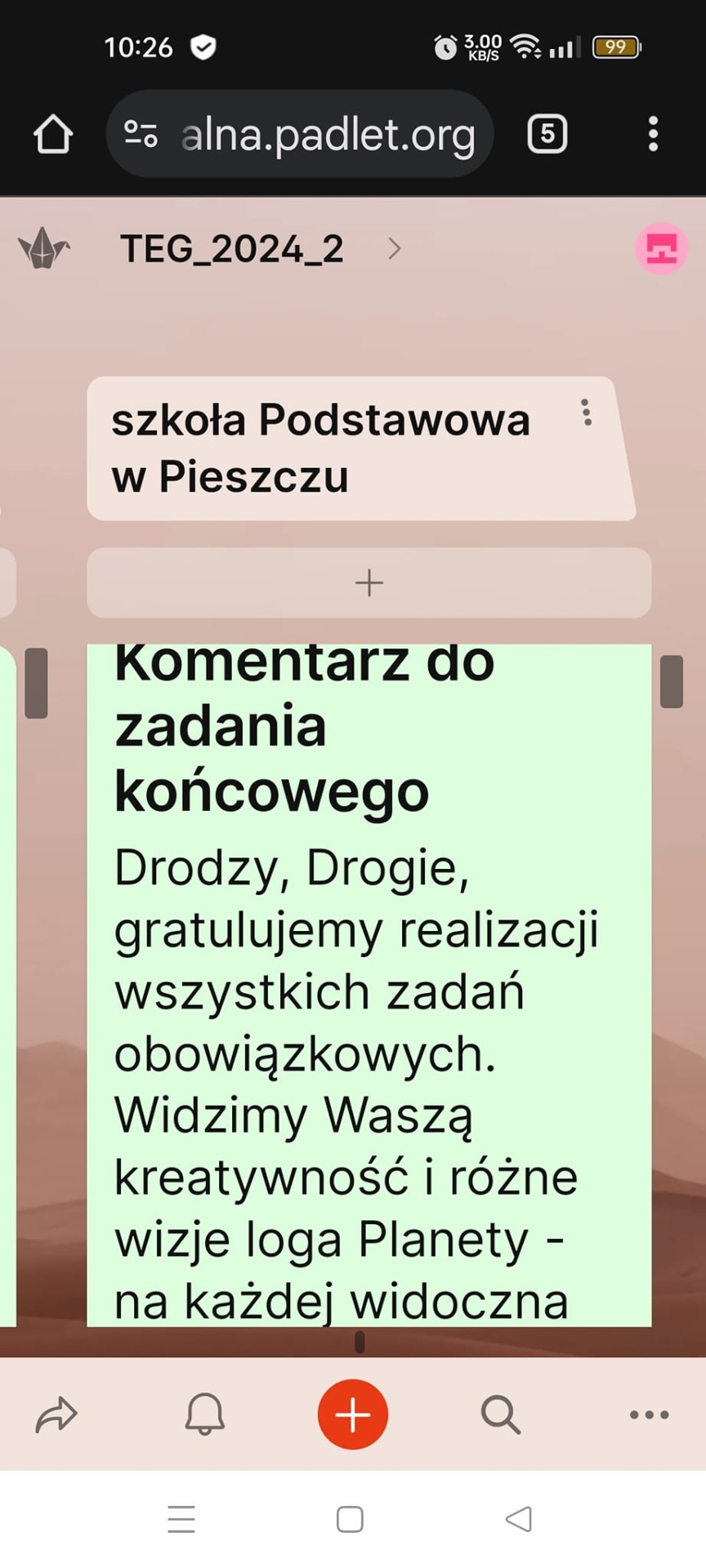Viewport: 706px width, 1568px height.
Task: Open the browser tab switcher
Action: point(547,134)
